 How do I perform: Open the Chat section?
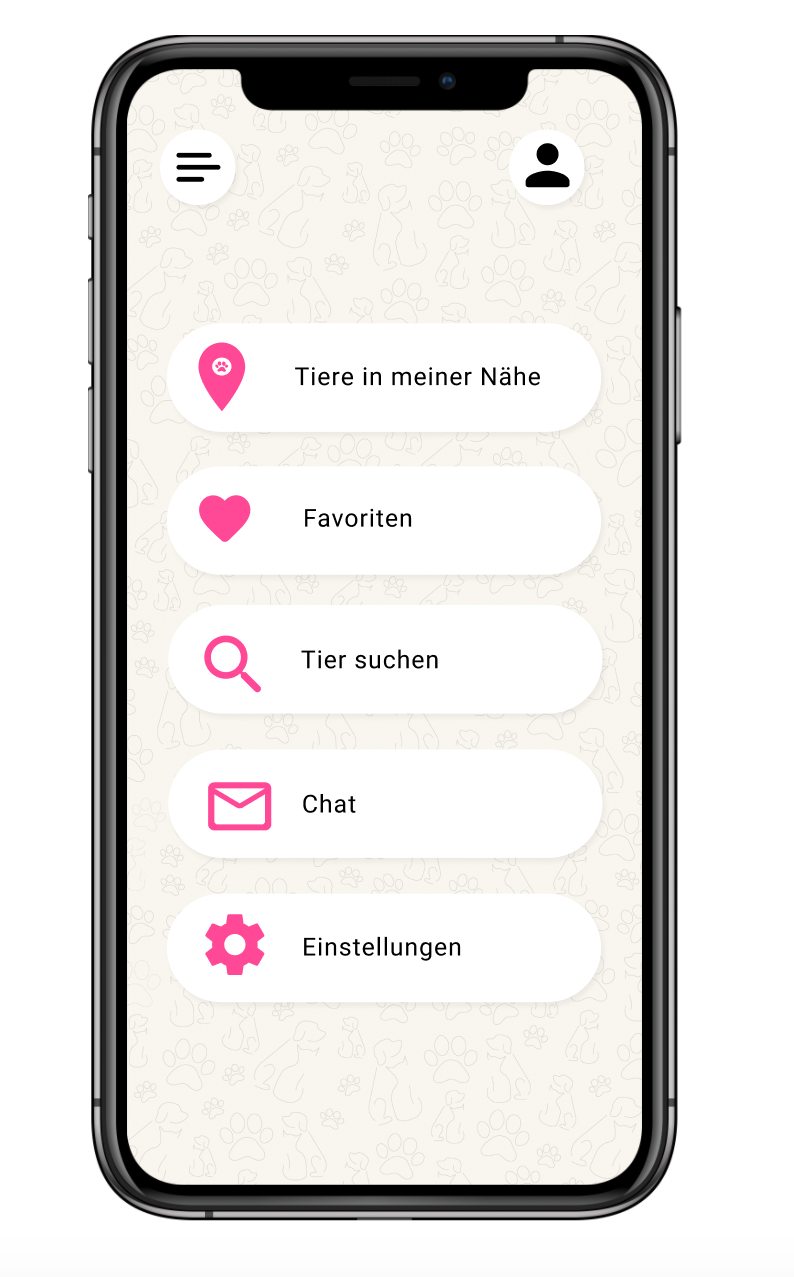(x=385, y=804)
